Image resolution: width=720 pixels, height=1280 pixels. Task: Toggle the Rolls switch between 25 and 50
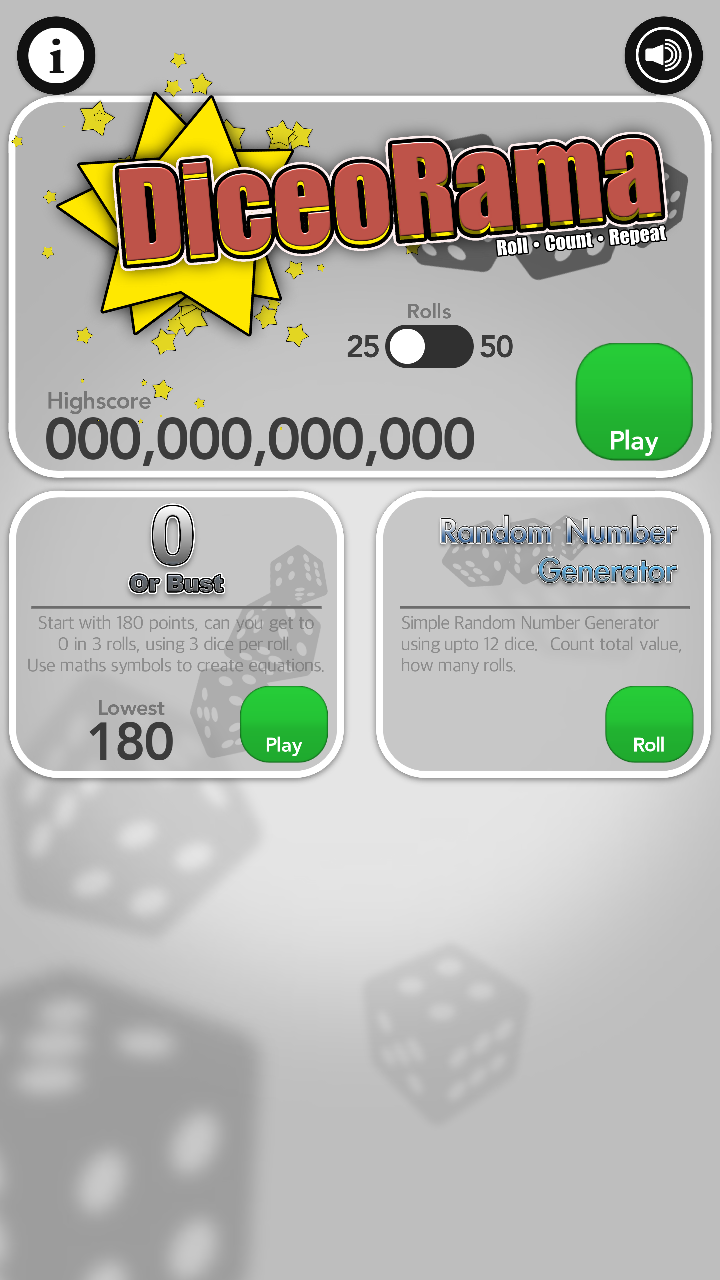pyautogui.click(x=429, y=347)
